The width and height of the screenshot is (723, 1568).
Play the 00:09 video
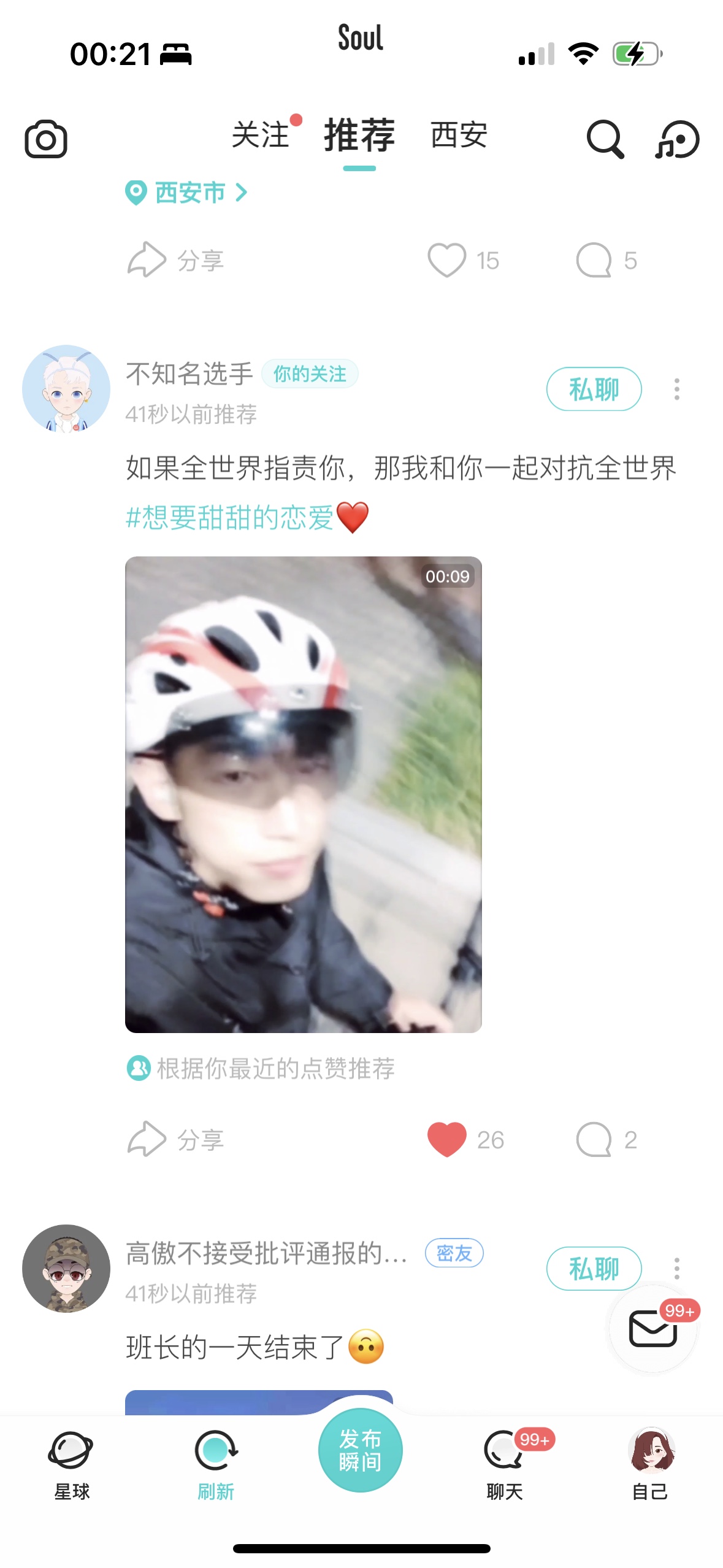pos(304,794)
